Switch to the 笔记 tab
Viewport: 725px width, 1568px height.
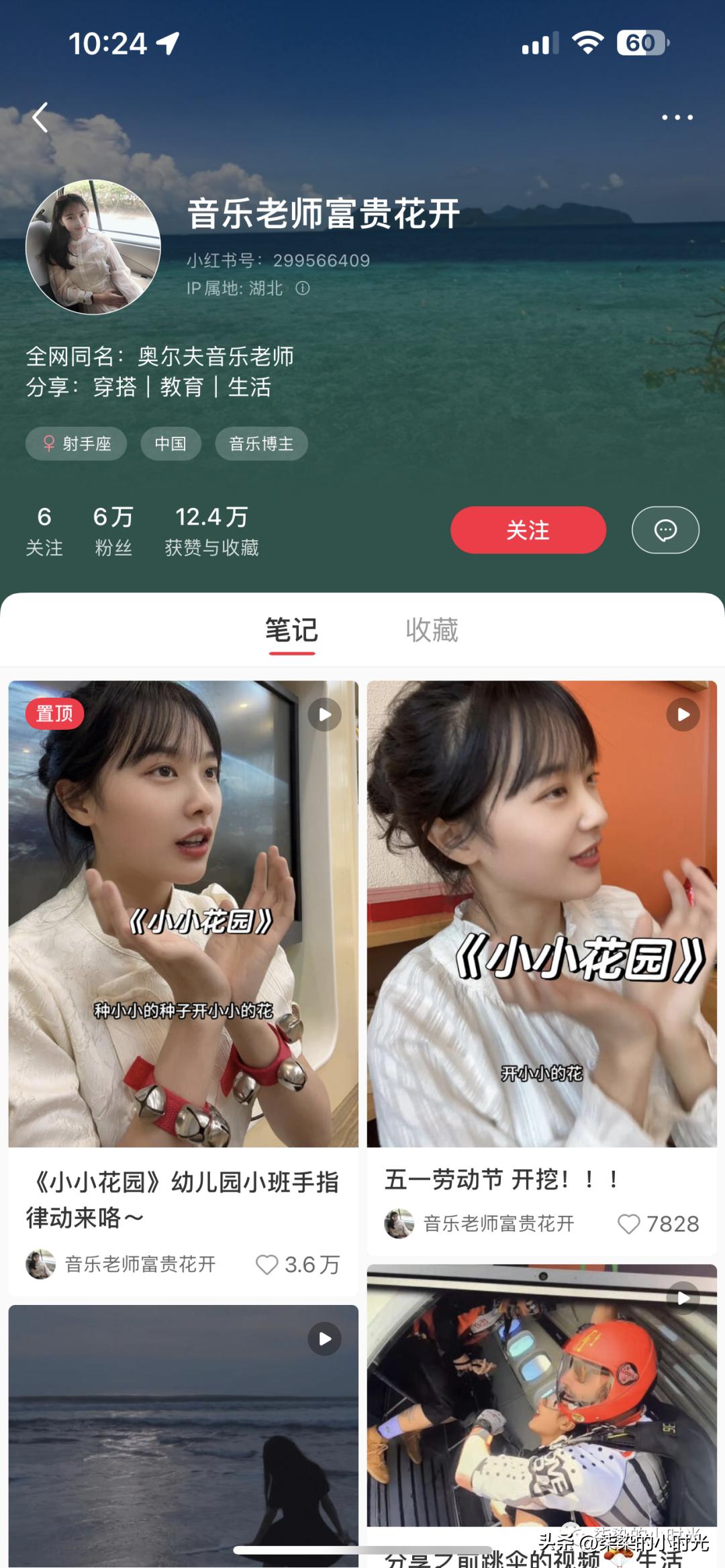pyautogui.click(x=291, y=630)
